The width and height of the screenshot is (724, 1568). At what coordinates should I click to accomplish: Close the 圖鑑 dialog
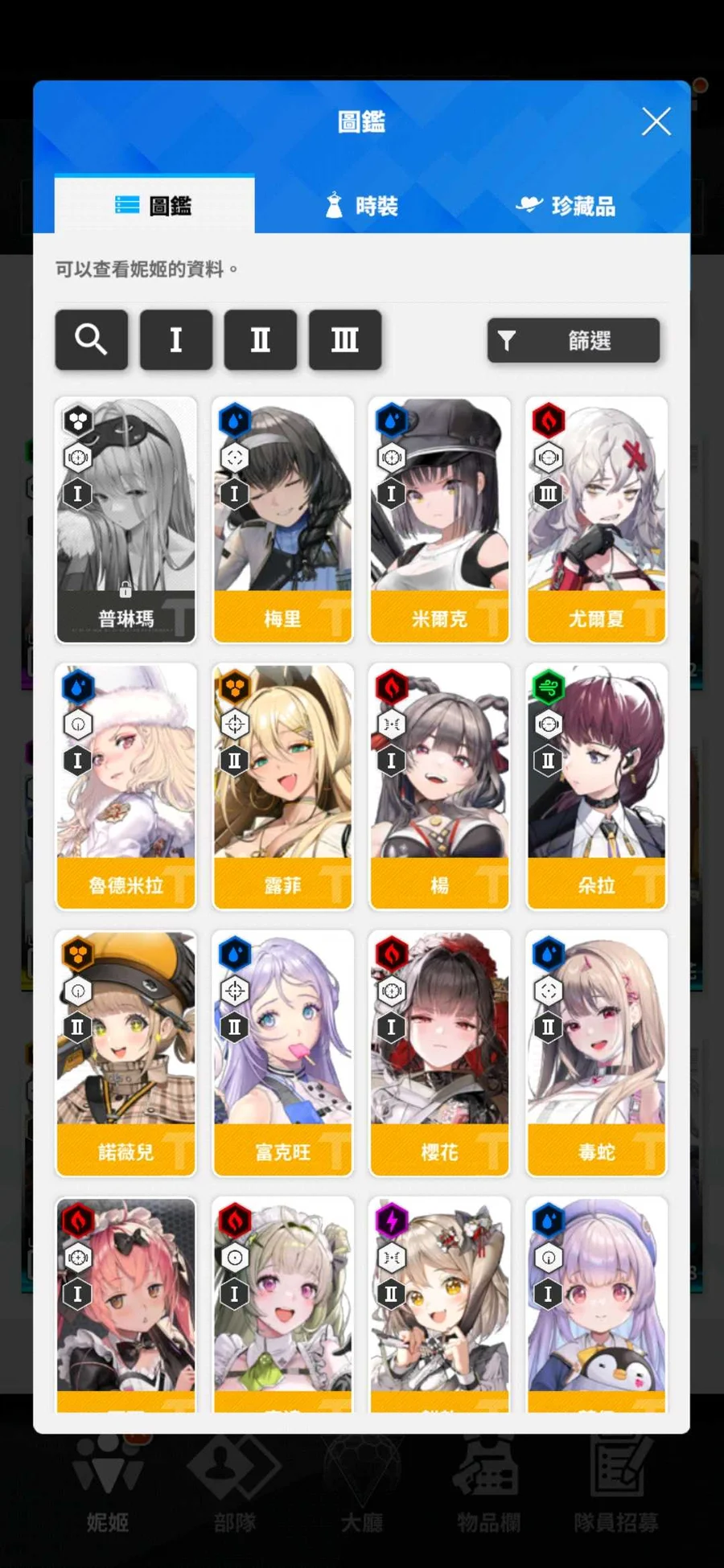click(x=656, y=122)
